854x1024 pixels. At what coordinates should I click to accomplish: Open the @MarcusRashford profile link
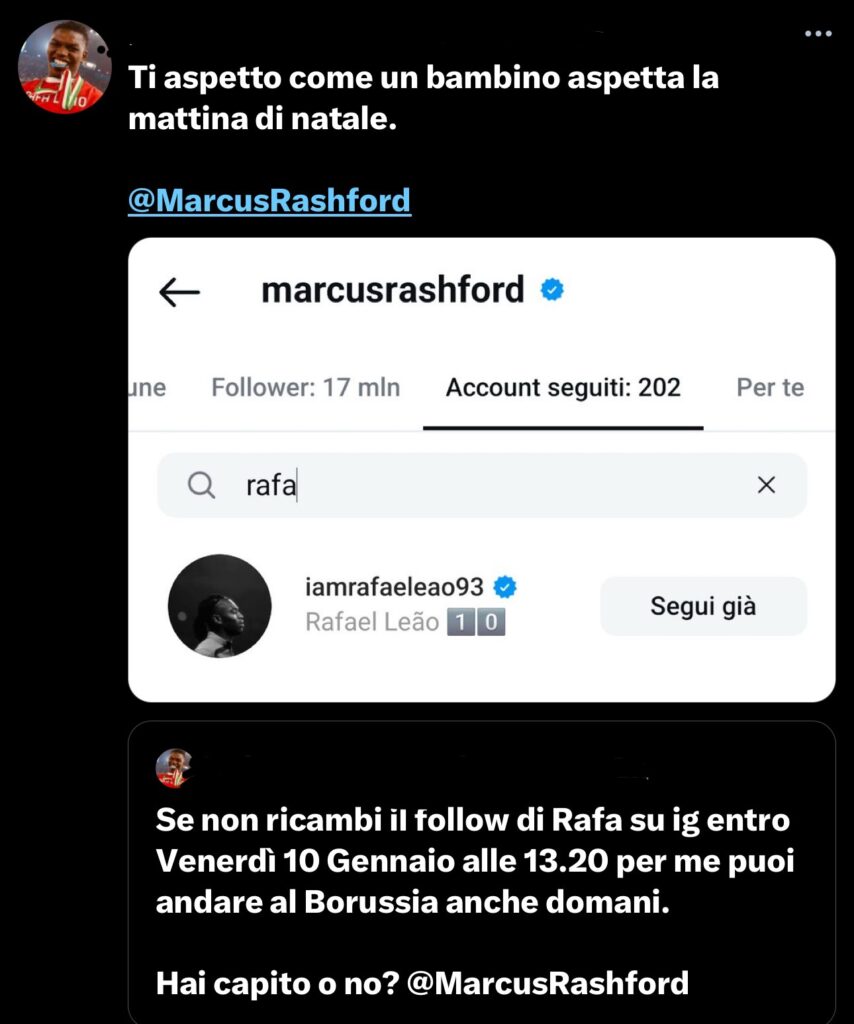click(x=270, y=200)
